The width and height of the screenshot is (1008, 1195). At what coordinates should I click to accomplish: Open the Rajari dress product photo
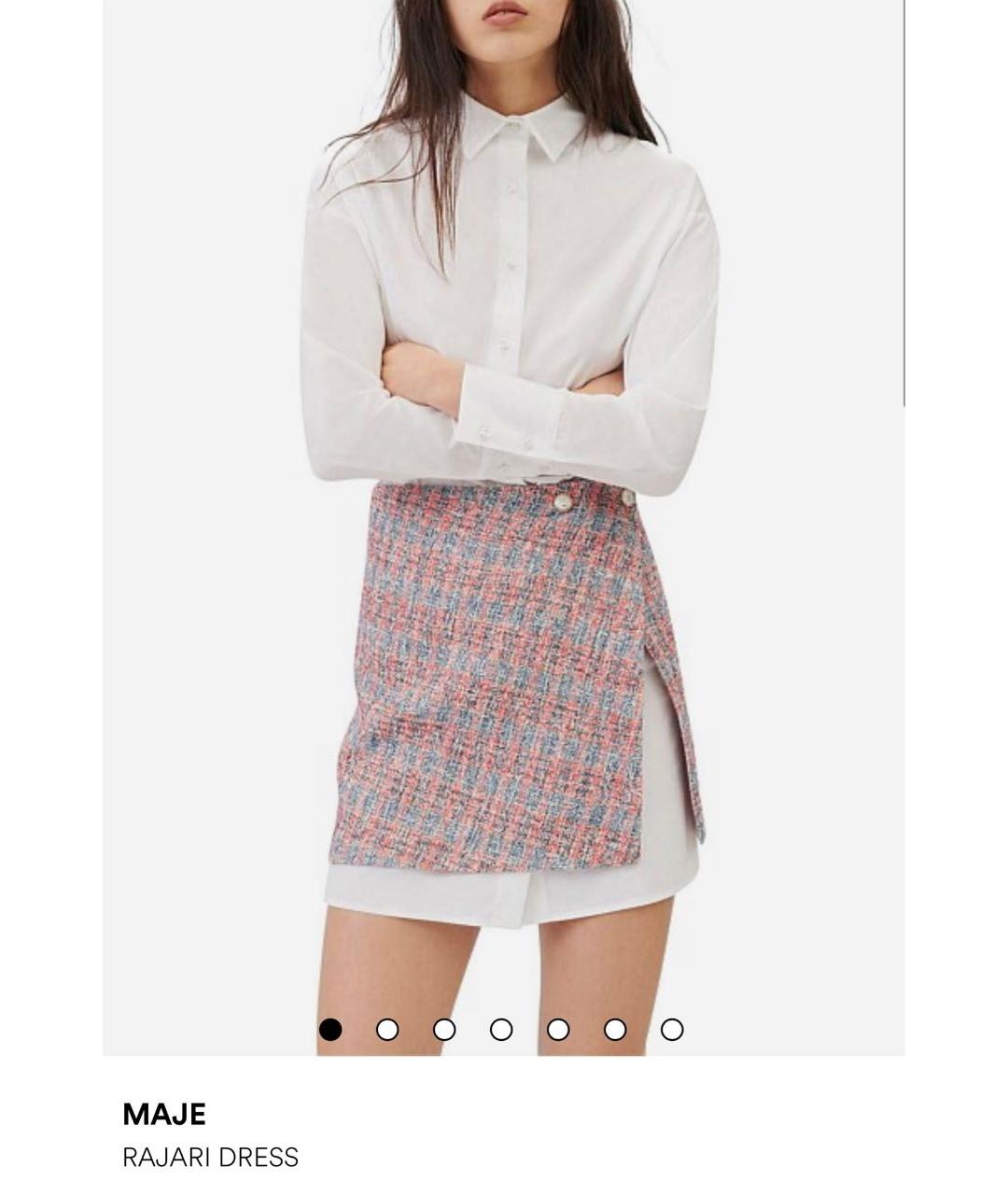[504, 523]
